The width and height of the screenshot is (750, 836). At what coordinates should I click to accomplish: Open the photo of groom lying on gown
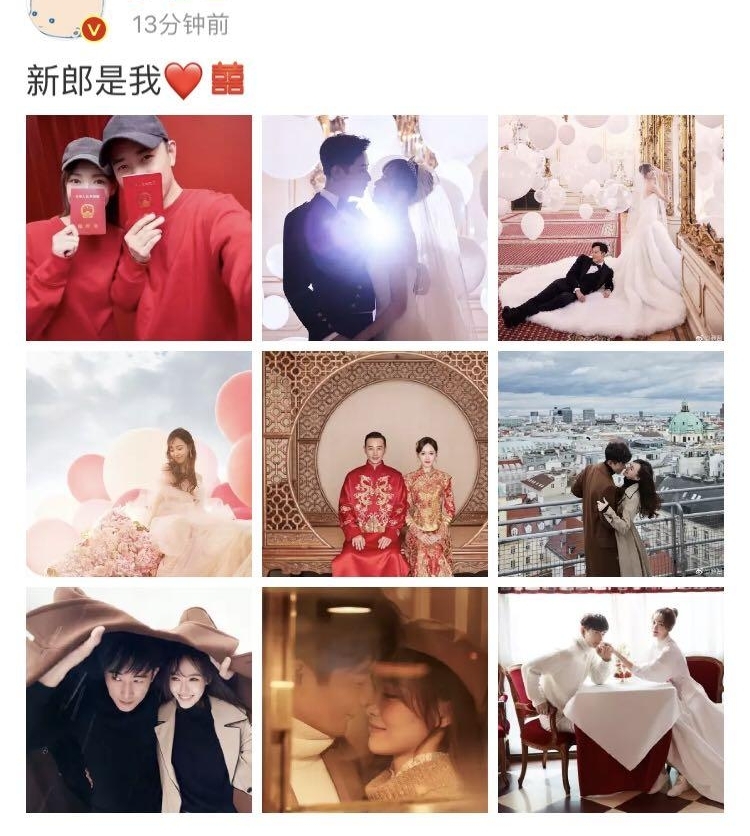coord(611,228)
